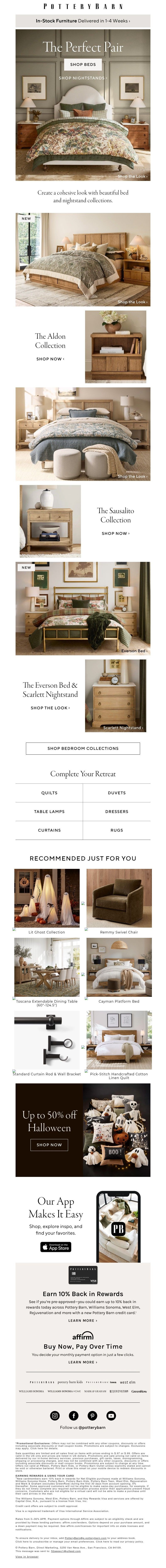Open In-Stock Furniture delivery banner
The image size is (166, 1568).
(x=83, y=21)
